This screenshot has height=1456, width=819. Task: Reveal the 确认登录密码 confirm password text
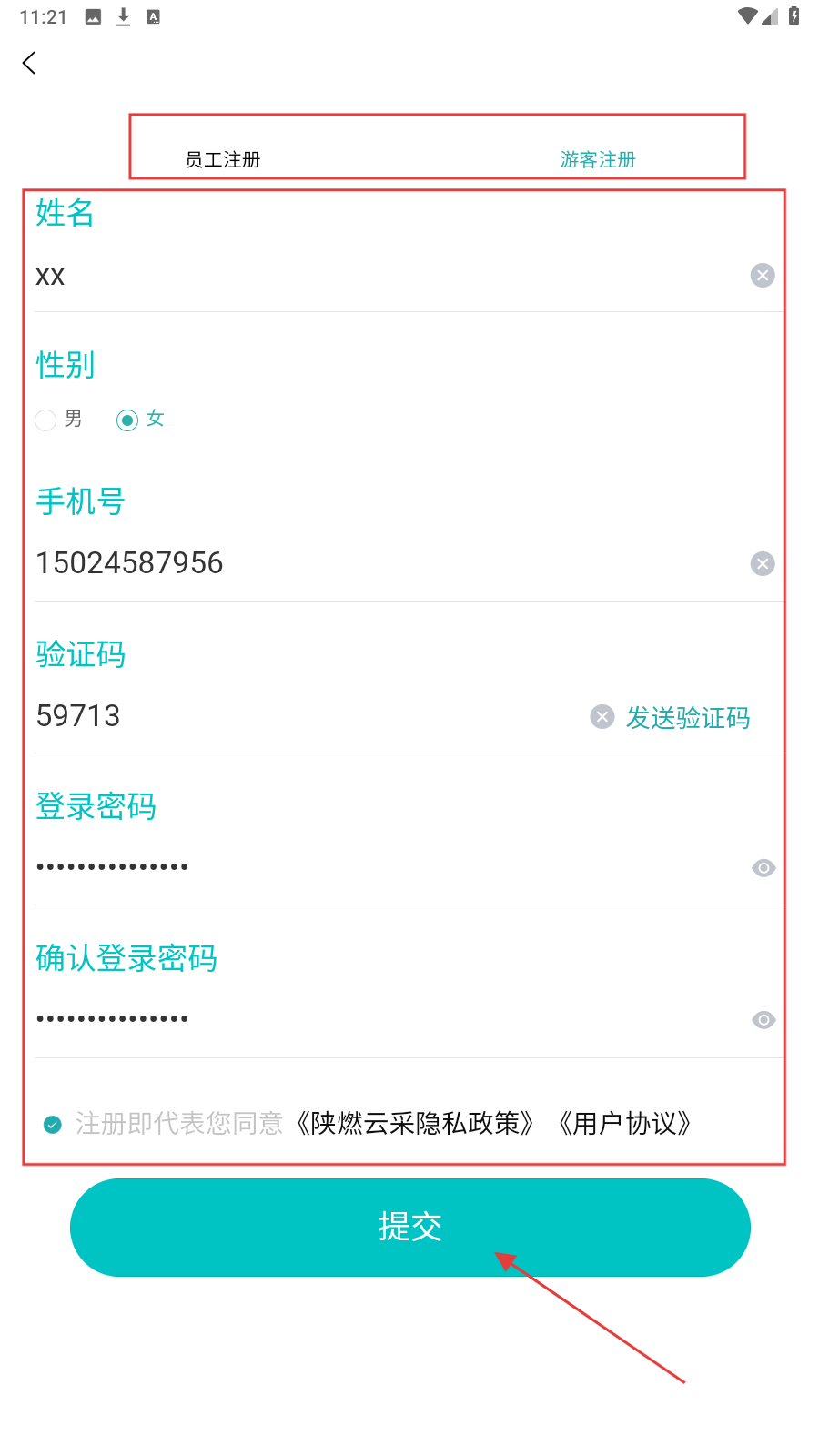[x=763, y=1020]
